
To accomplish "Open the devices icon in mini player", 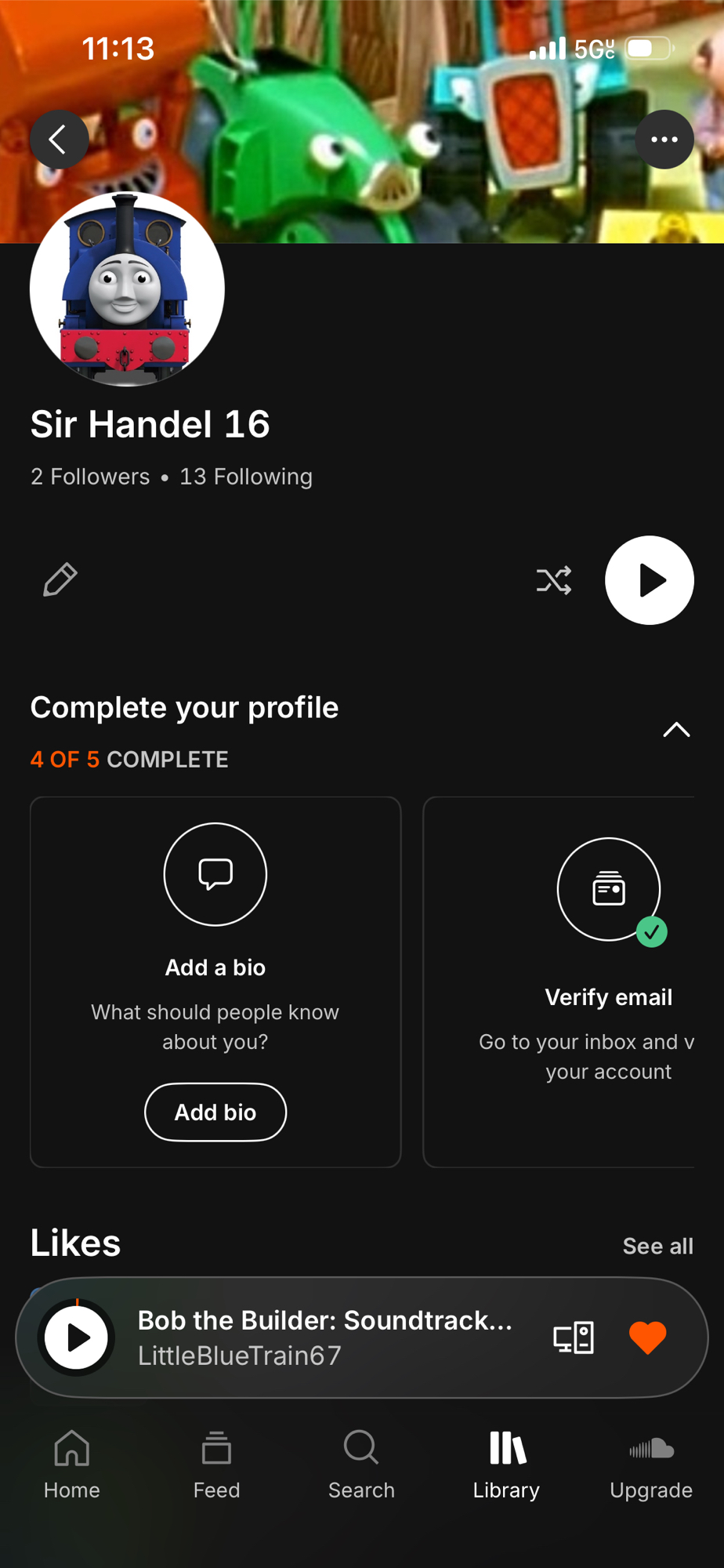I will tap(574, 1338).
